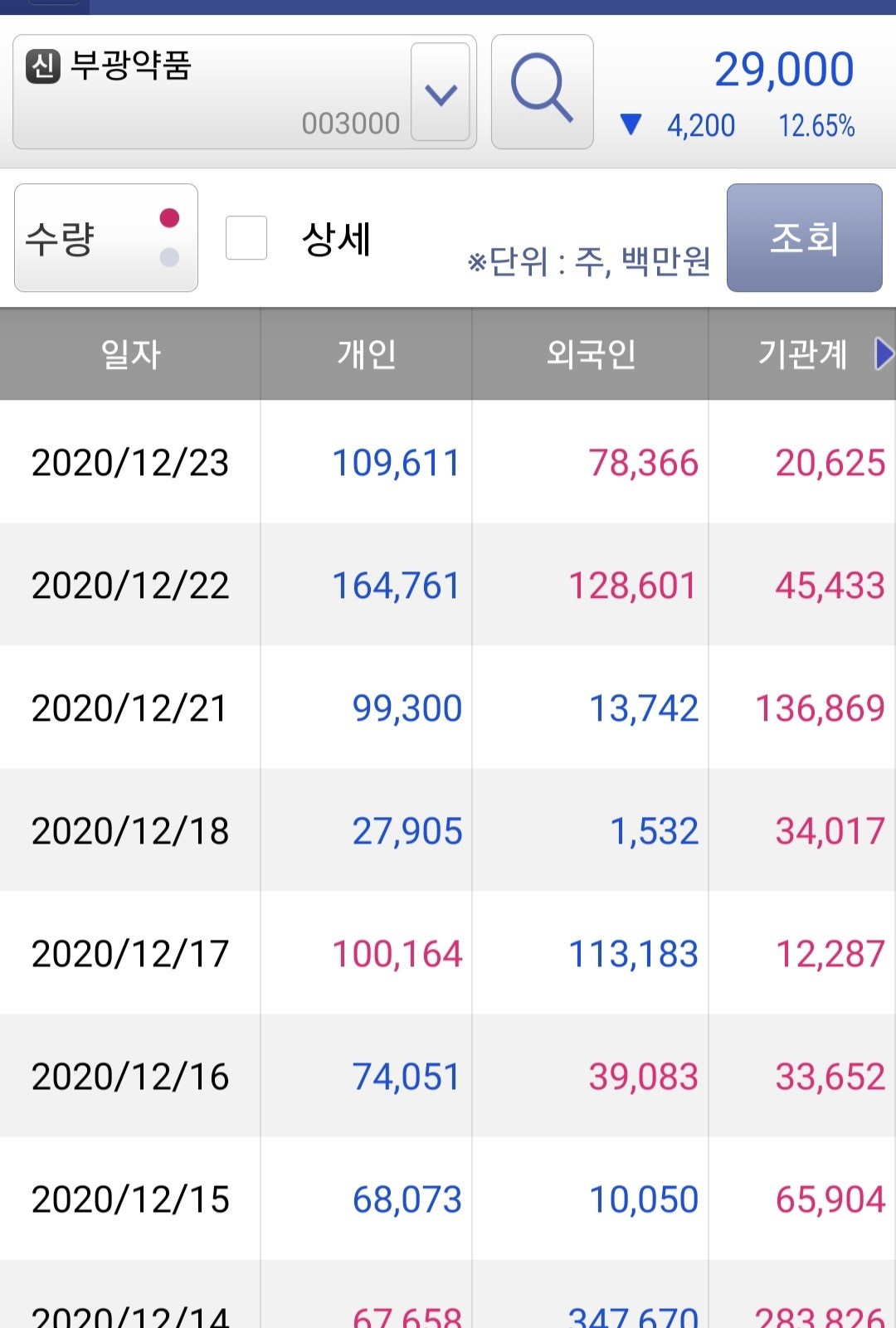Click the 2020/12/23 date row

pos(129,463)
